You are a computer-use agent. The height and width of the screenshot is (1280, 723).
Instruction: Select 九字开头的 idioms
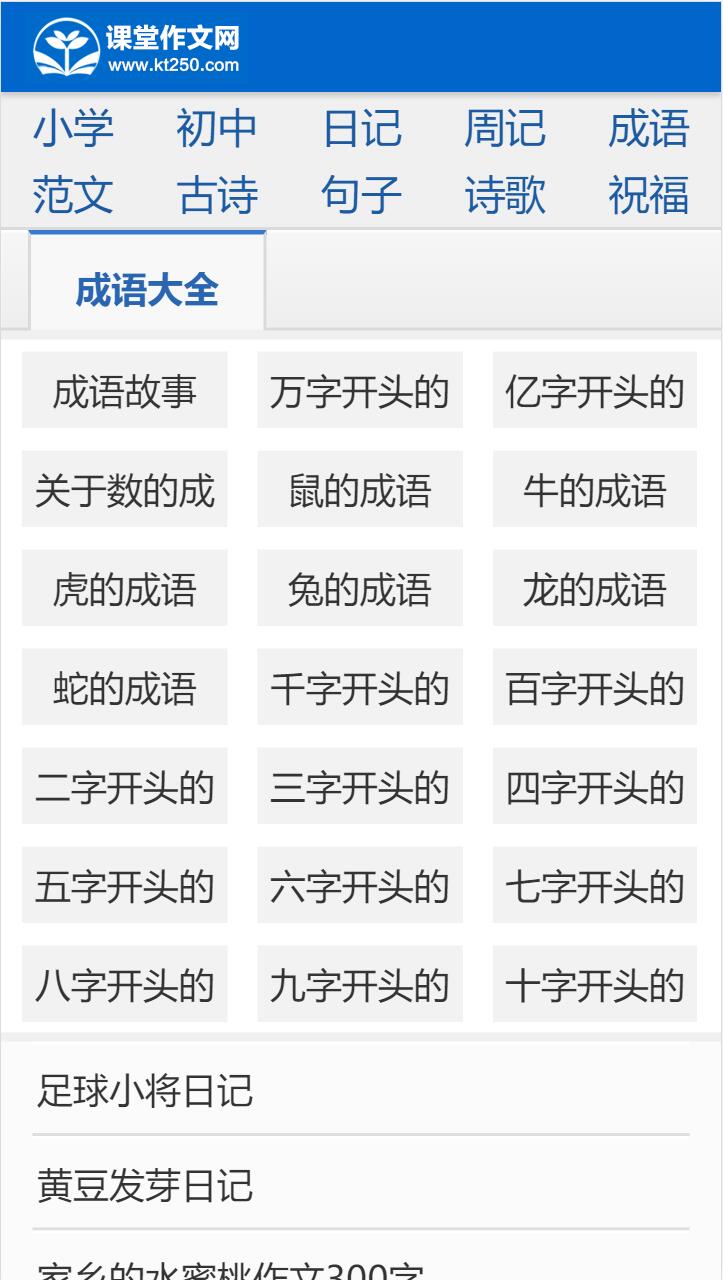pyautogui.click(x=360, y=985)
